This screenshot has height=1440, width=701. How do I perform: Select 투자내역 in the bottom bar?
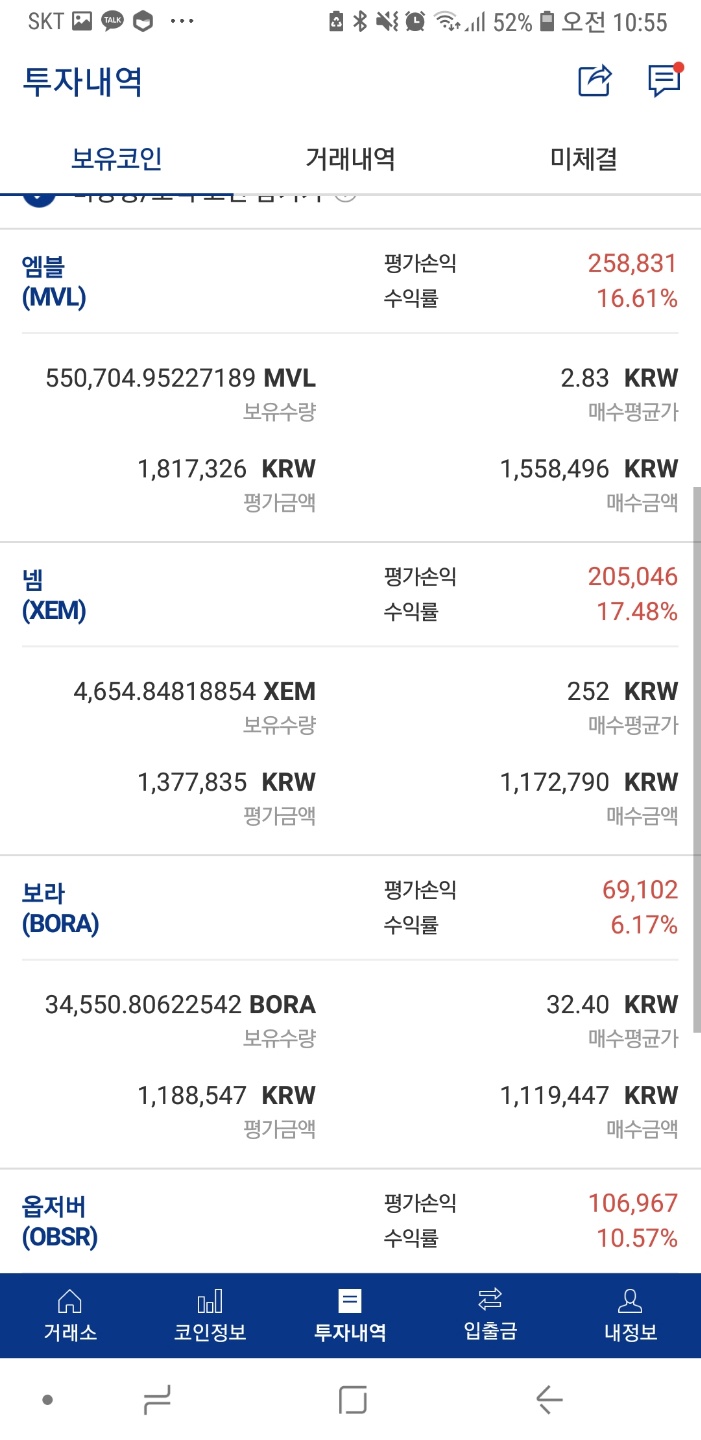pyautogui.click(x=350, y=1315)
